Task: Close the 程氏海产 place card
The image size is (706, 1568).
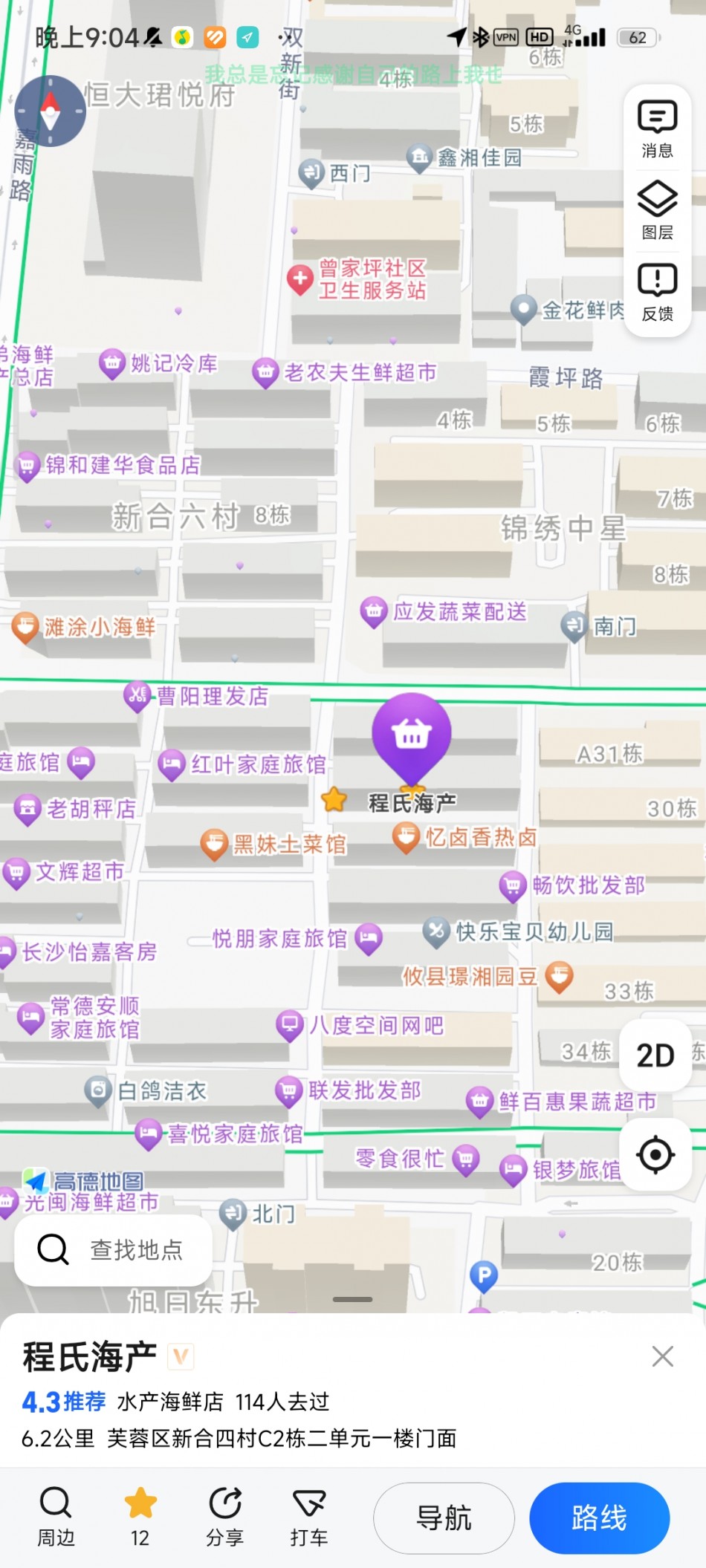Action: (662, 1356)
